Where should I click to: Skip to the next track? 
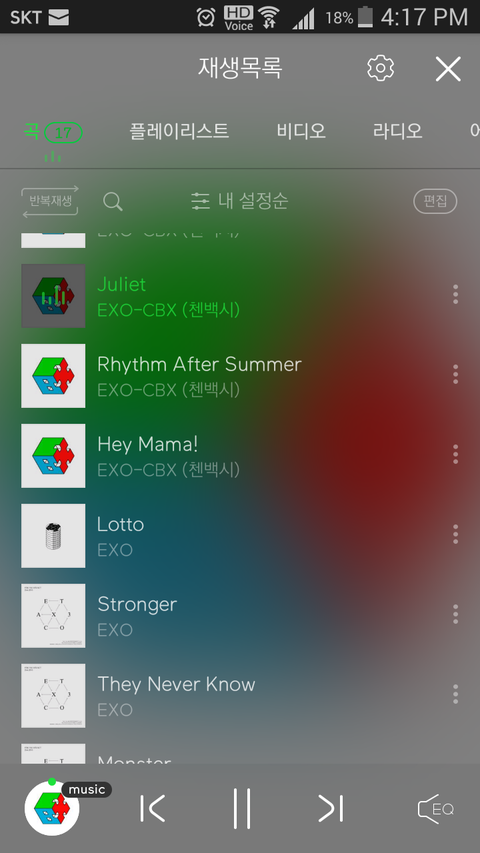331,808
